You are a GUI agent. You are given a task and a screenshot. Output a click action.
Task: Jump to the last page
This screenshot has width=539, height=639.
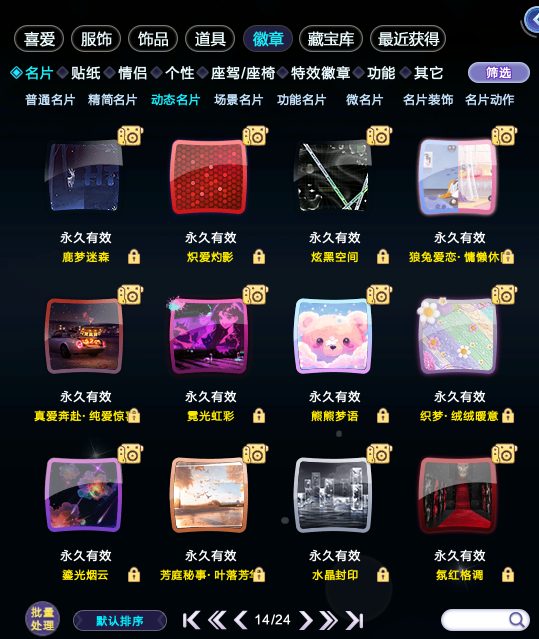click(x=354, y=620)
